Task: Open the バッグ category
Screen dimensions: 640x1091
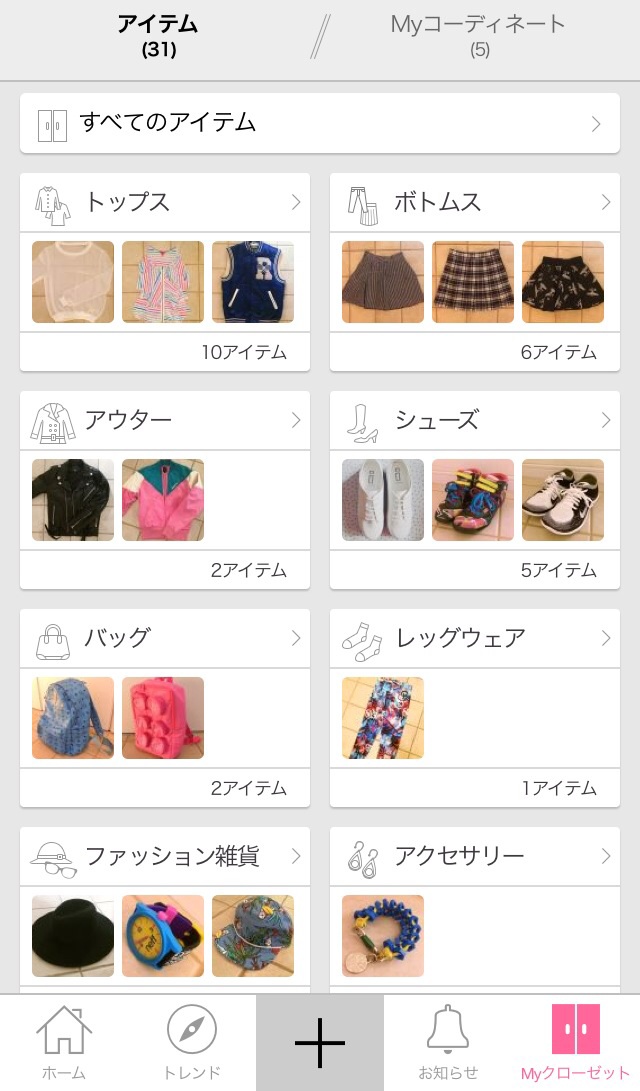Action: point(165,638)
